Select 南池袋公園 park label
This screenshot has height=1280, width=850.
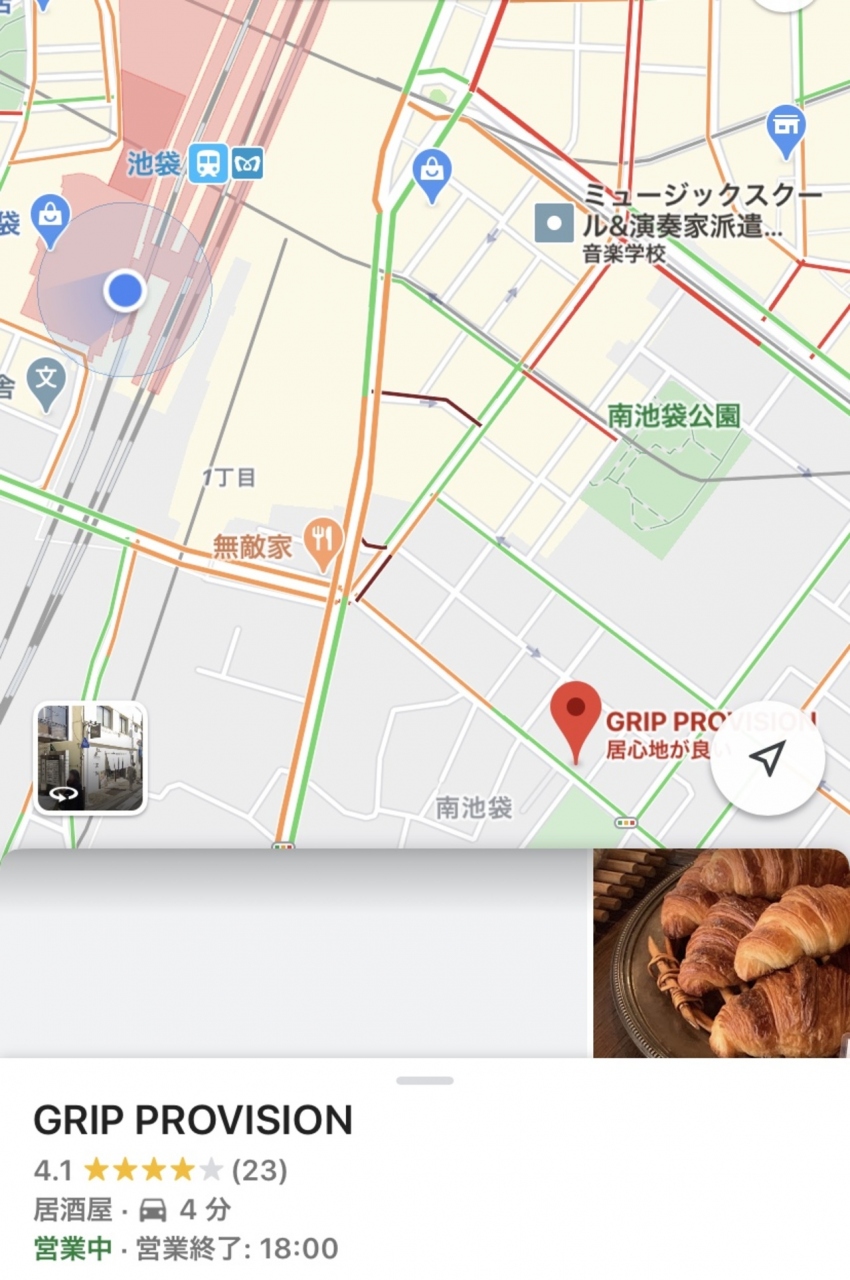coord(674,416)
